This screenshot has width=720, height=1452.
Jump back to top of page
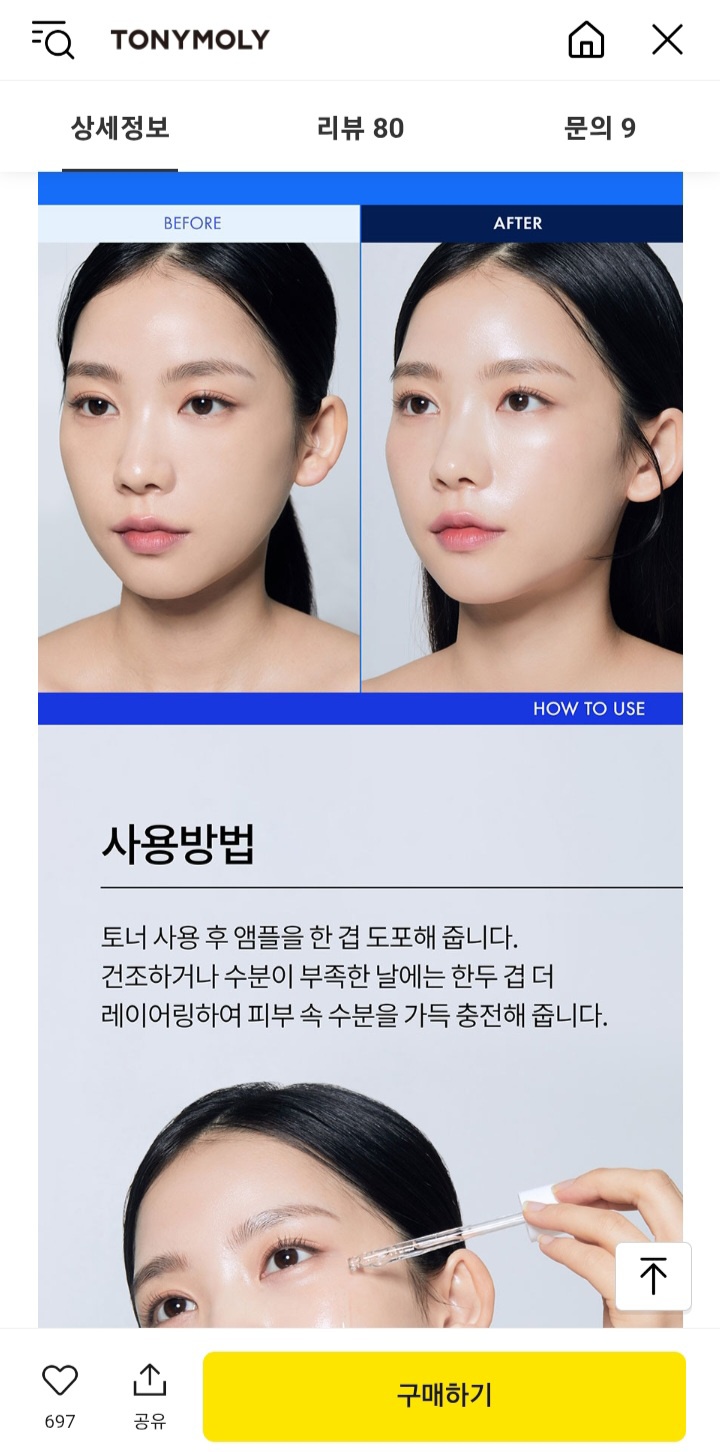tap(653, 1276)
